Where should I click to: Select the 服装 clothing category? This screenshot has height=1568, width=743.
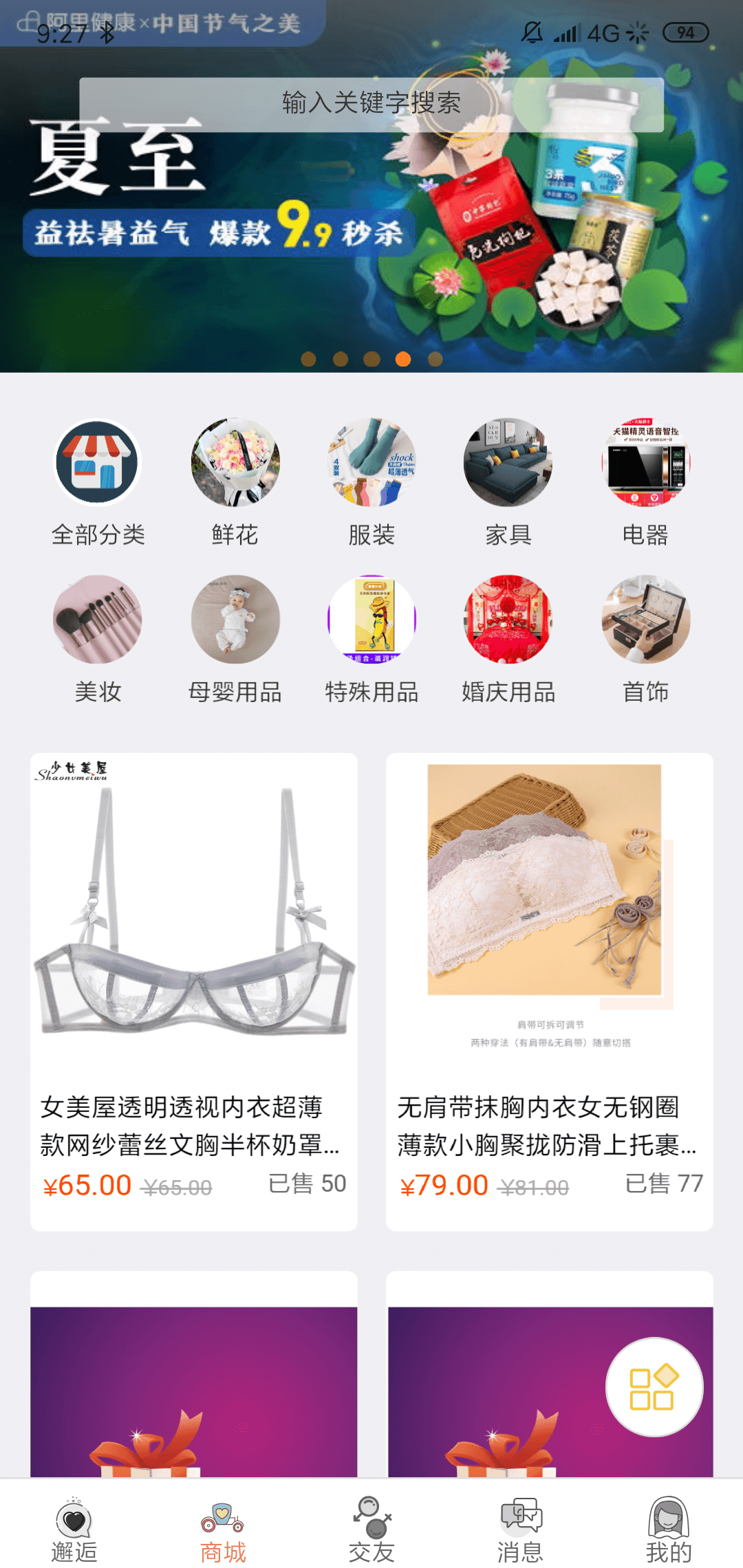(x=371, y=483)
